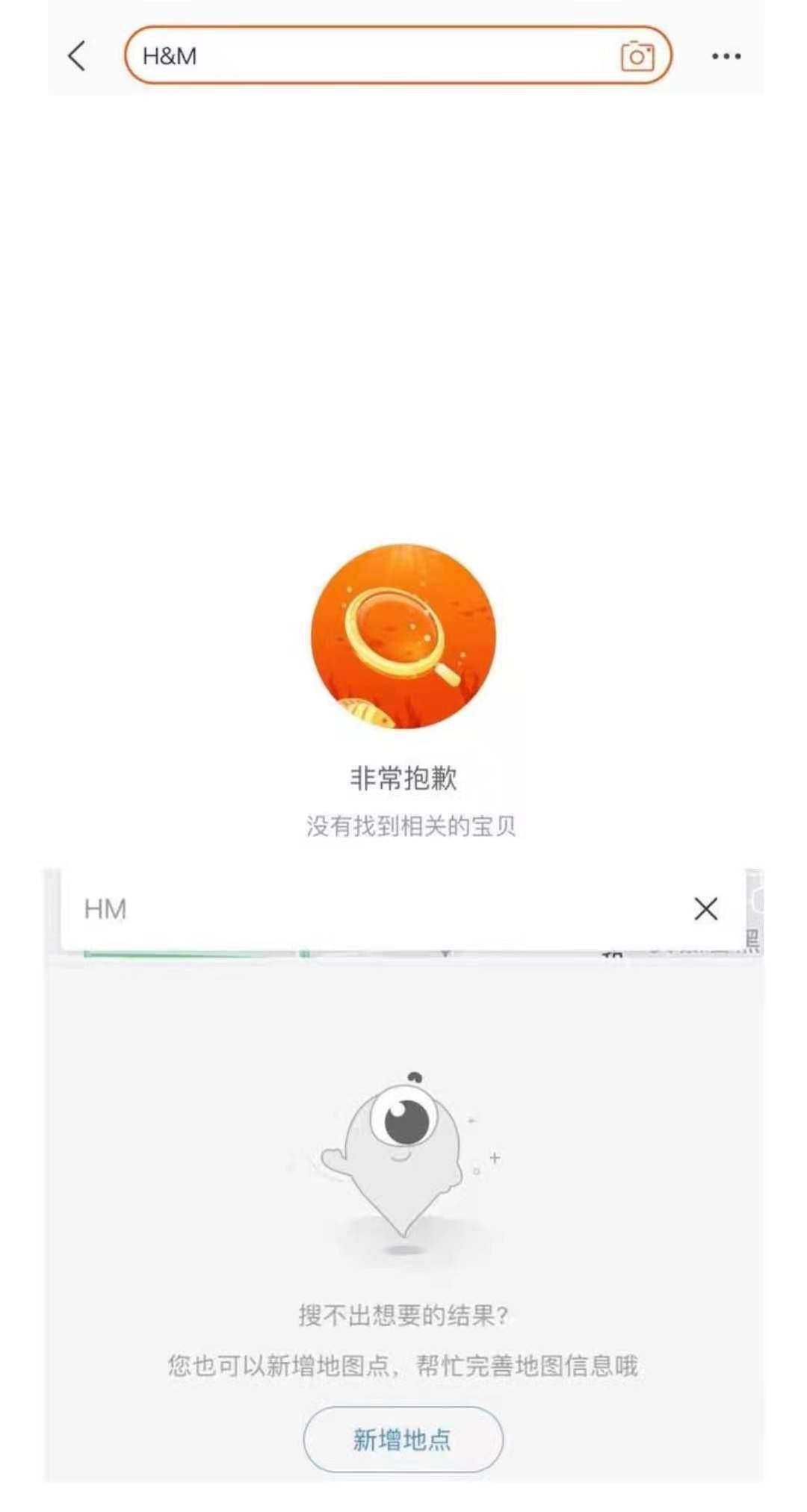Viewport: 807px width, 1512px height.
Task: Go back using the top-left arrow
Action: click(76, 56)
